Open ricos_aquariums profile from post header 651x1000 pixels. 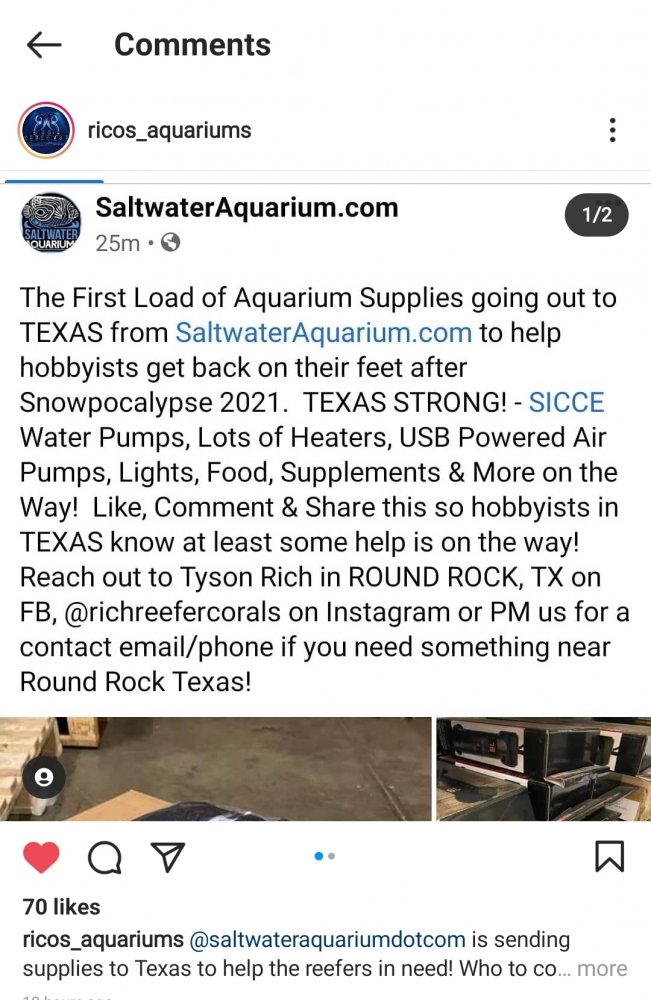(169, 130)
